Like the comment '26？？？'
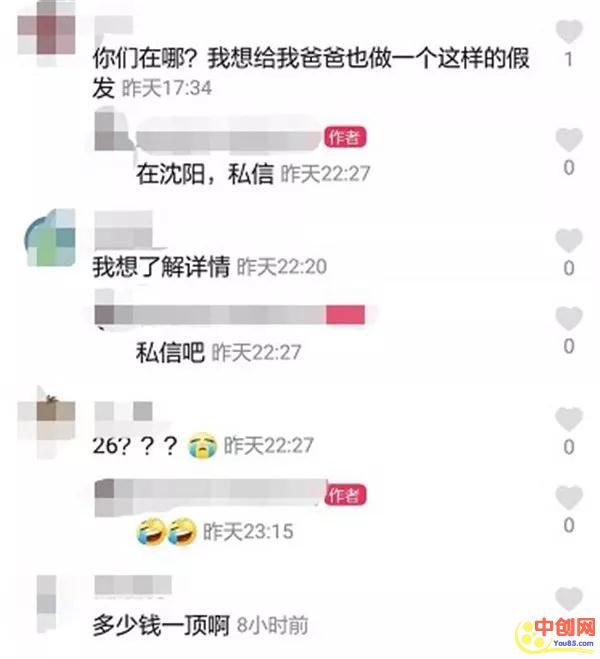600x659 pixels. [x=569, y=419]
